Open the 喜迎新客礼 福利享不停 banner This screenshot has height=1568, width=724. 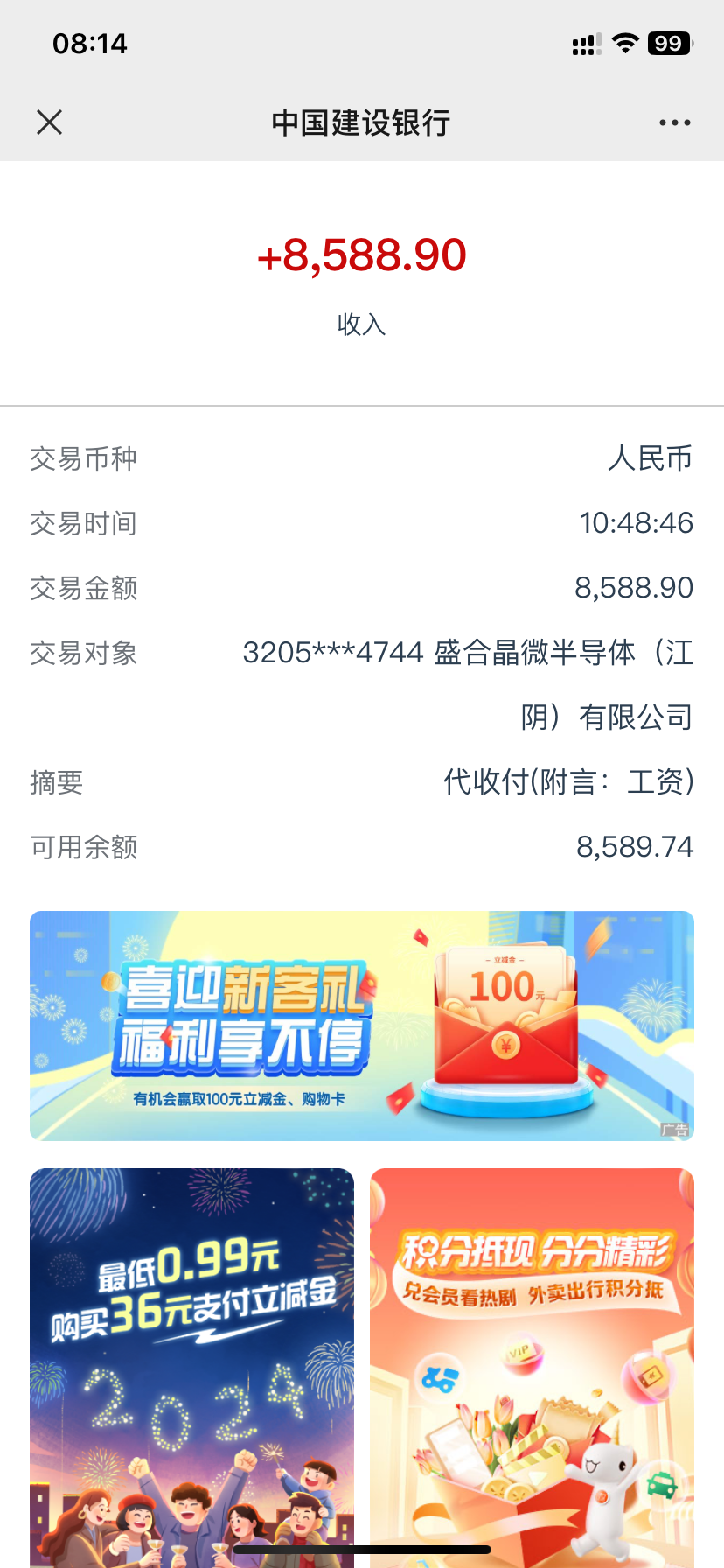click(361, 1025)
